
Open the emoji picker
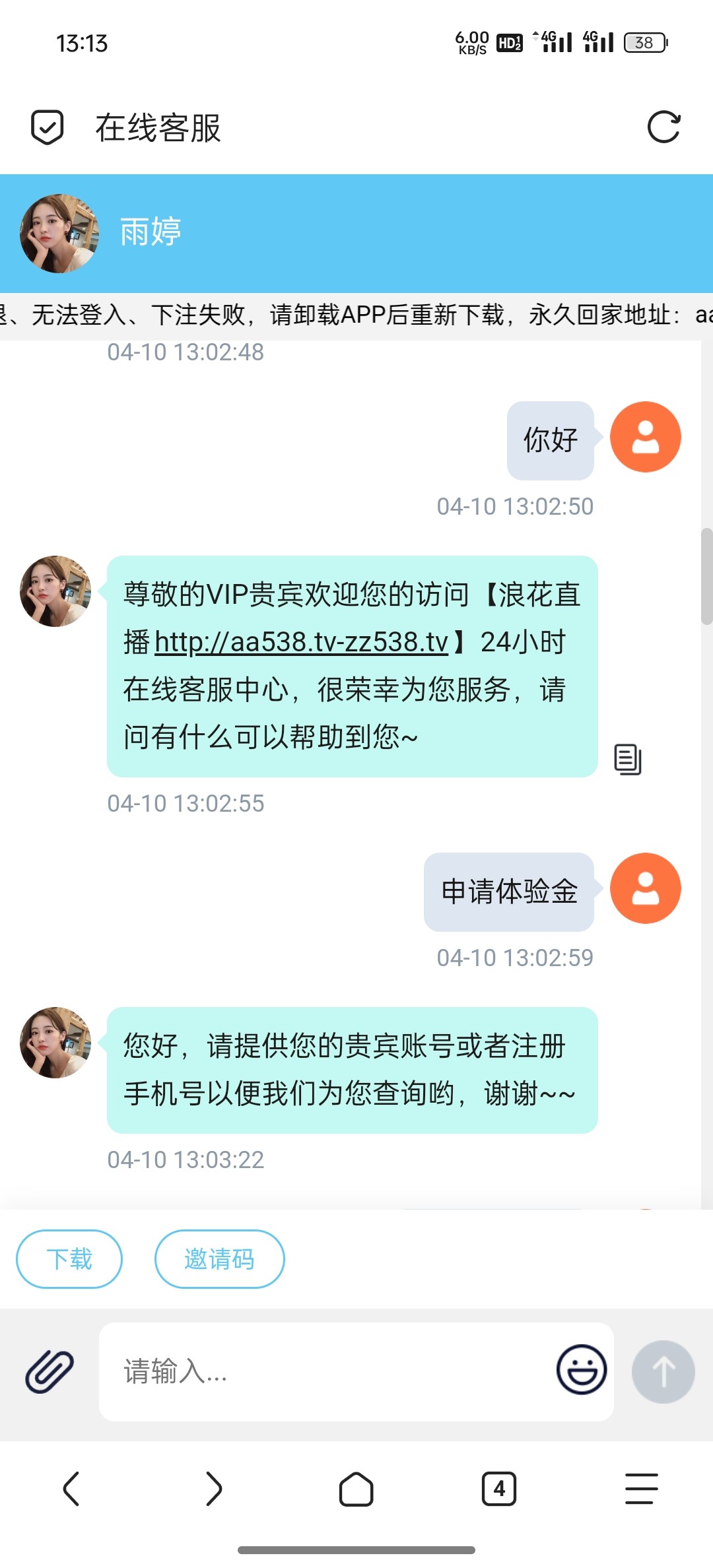[x=581, y=1369]
